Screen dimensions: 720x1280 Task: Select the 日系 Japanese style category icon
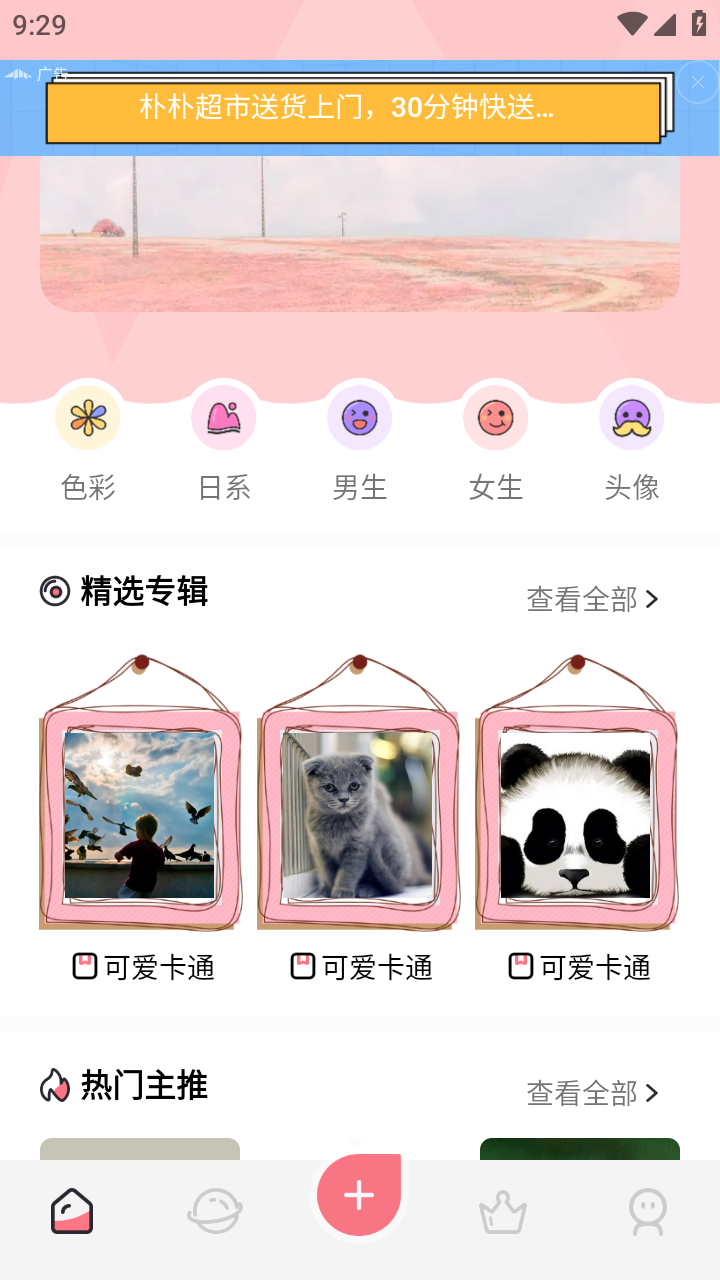click(224, 417)
